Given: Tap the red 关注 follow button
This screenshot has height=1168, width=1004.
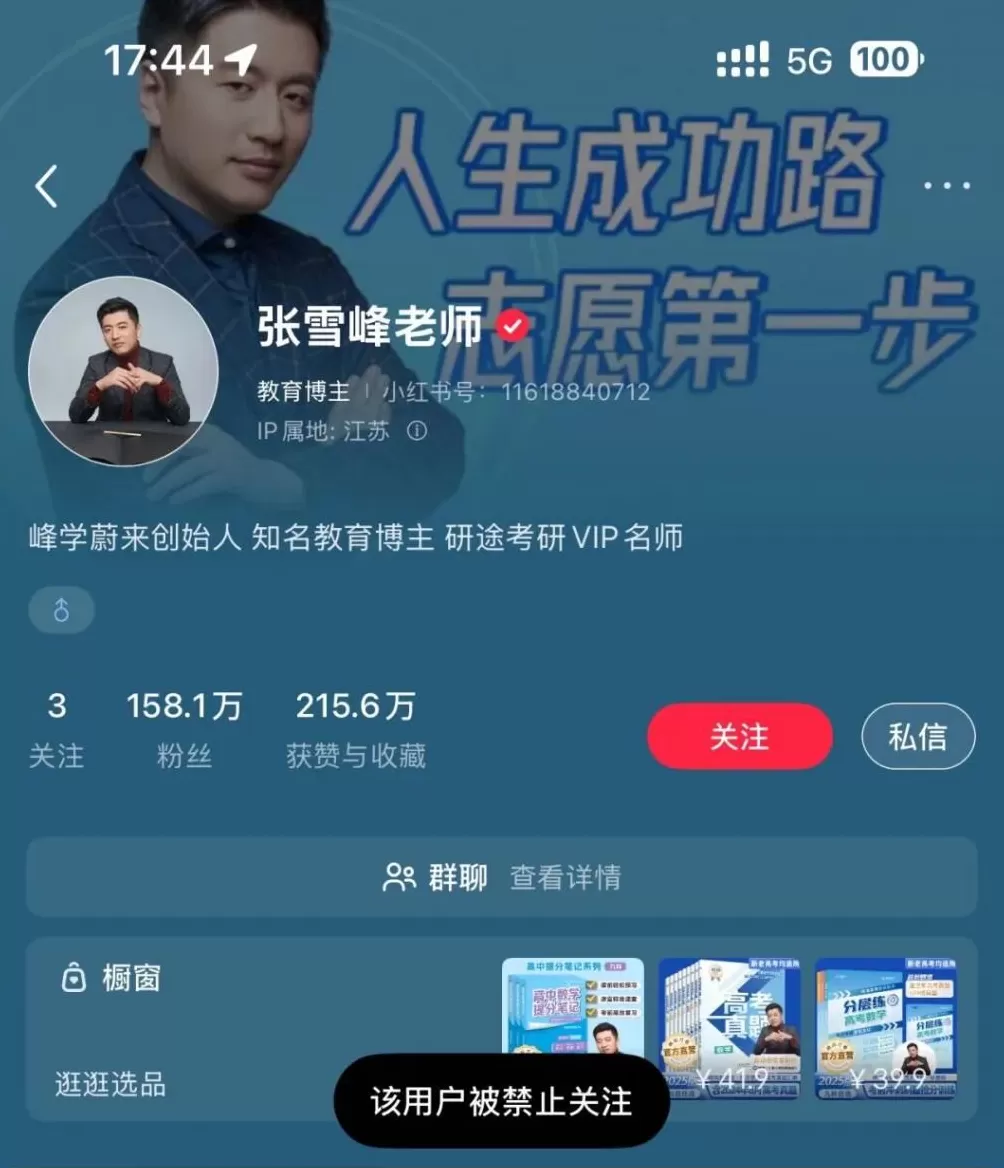Looking at the screenshot, I should pos(739,737).
